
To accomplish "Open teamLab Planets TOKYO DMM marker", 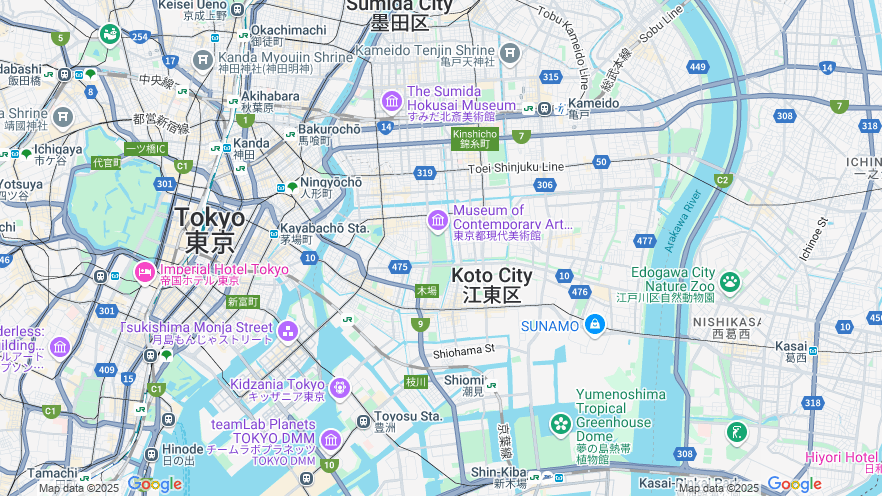I will click(x=331, y=440).
